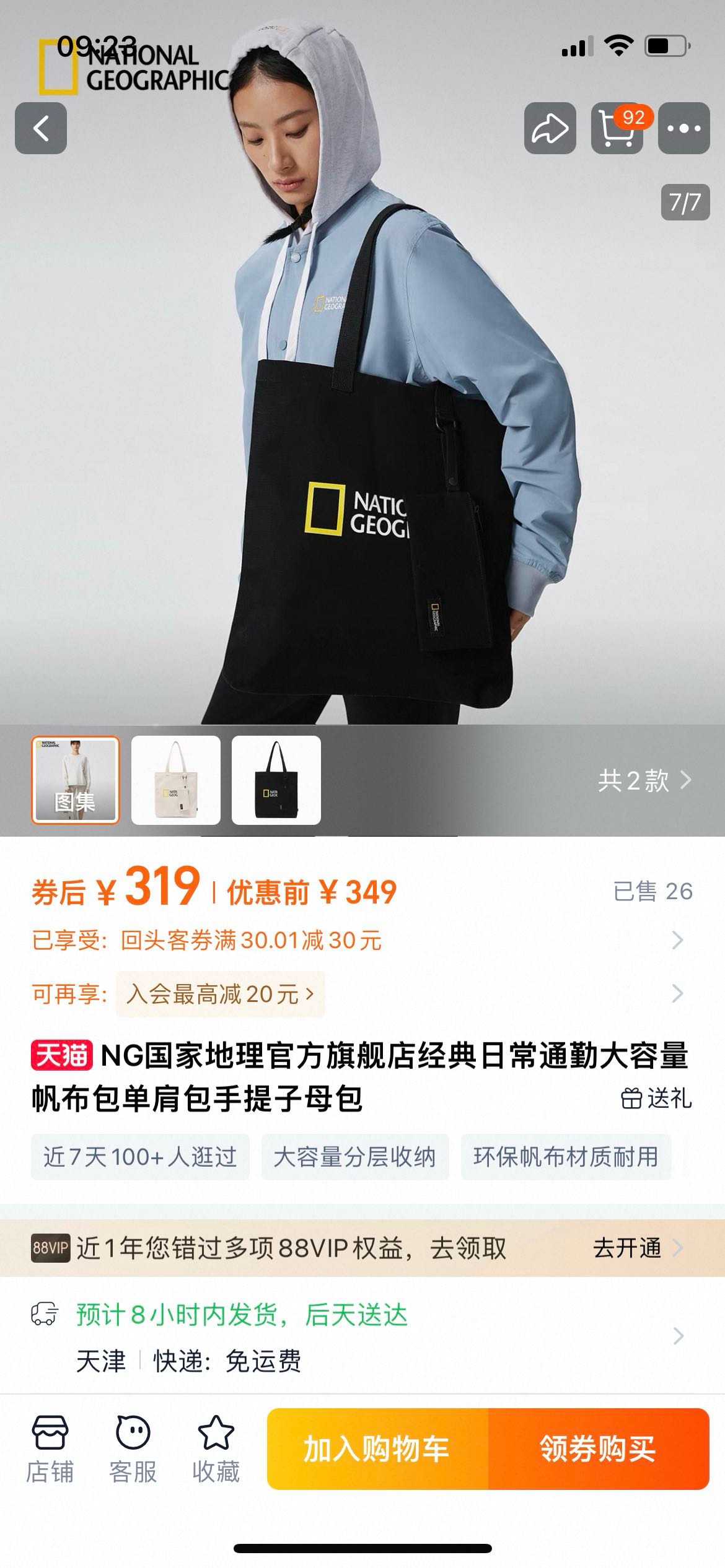Select the black tote bag thumbnail
Screen dimensions: 725x1568
click(276, 780)
